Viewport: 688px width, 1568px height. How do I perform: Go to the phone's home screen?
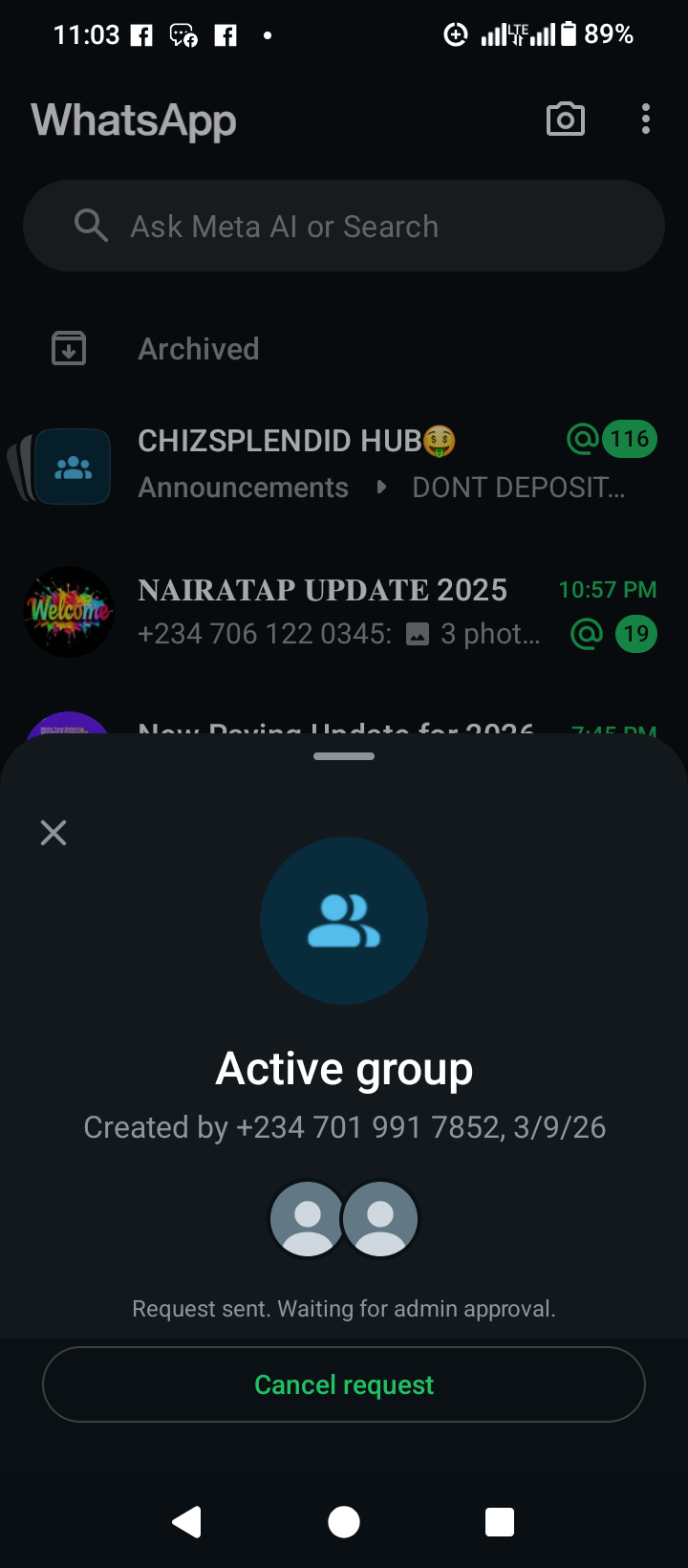click(344, 1521)
